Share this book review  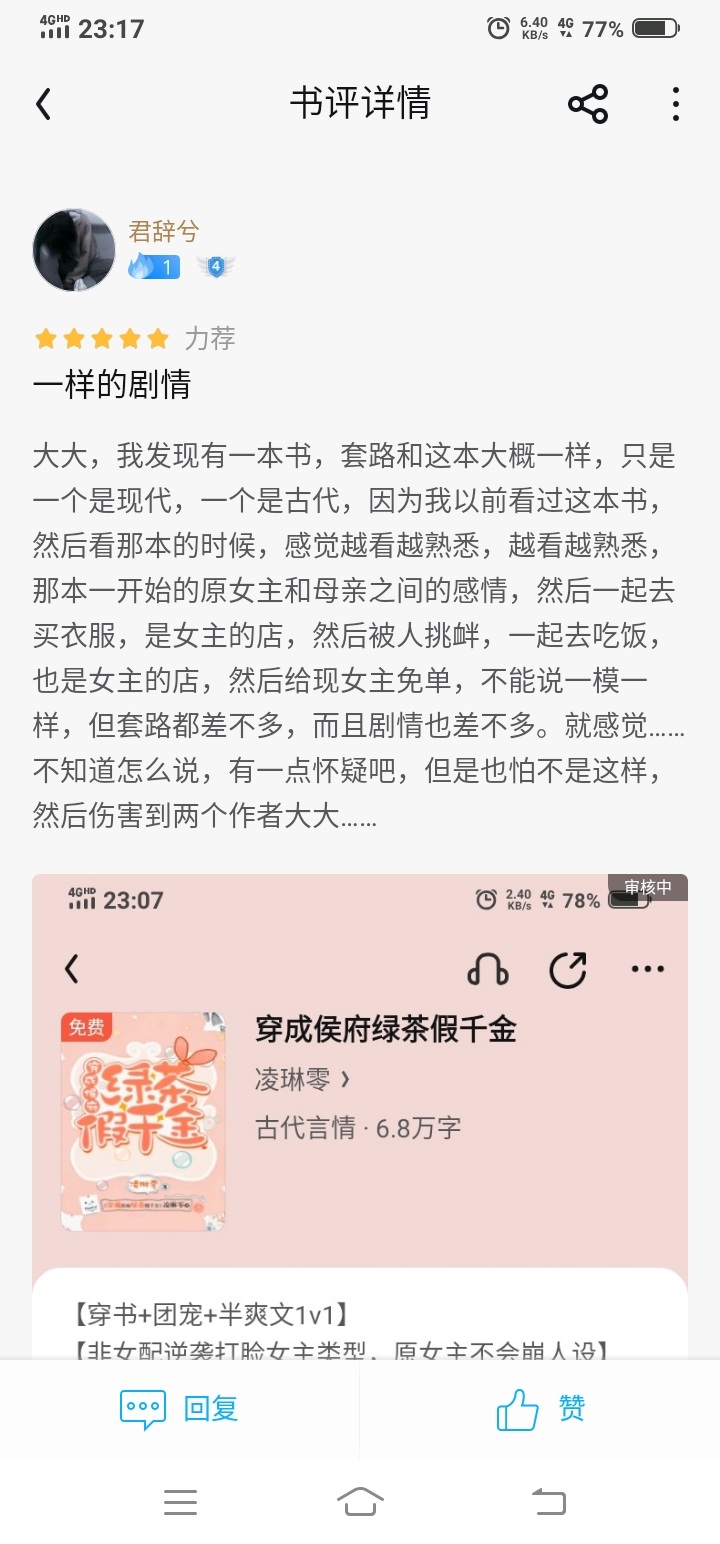(x=587, y=104)
